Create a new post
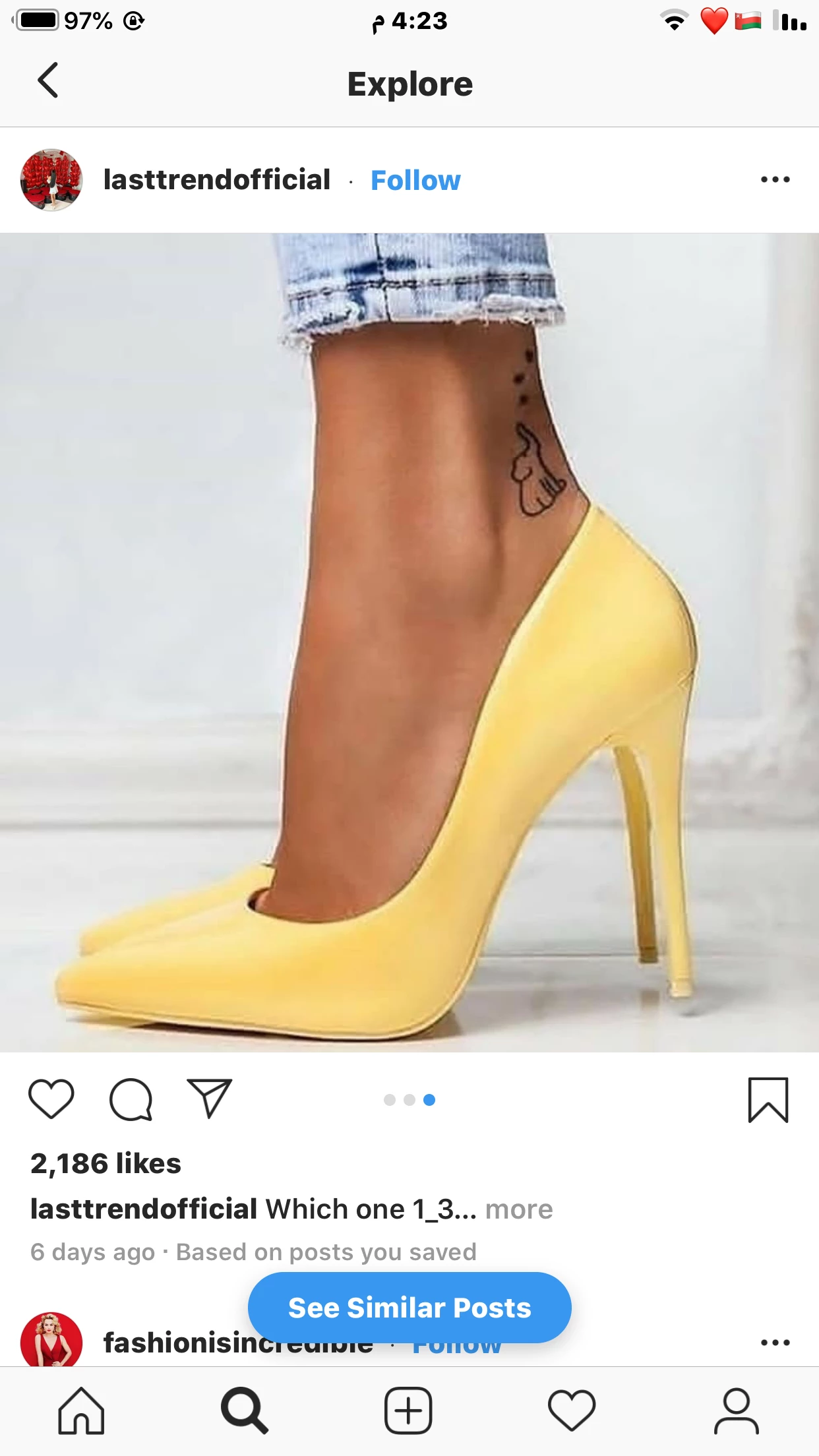Viewport: 819px width, 1456px height. tap(408, 1410)
